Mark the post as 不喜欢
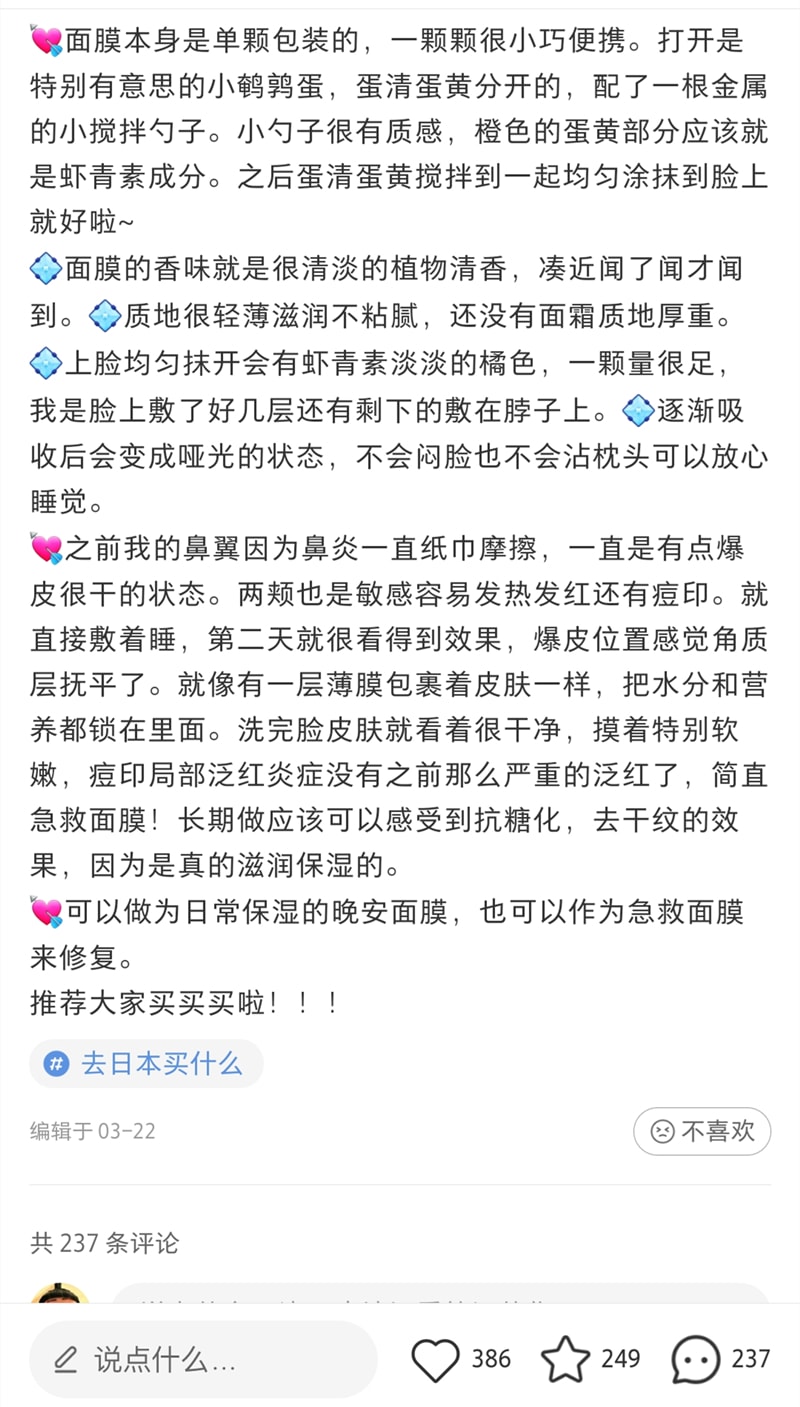This screenshot has height=1407, width=800. coord(702,1131)
